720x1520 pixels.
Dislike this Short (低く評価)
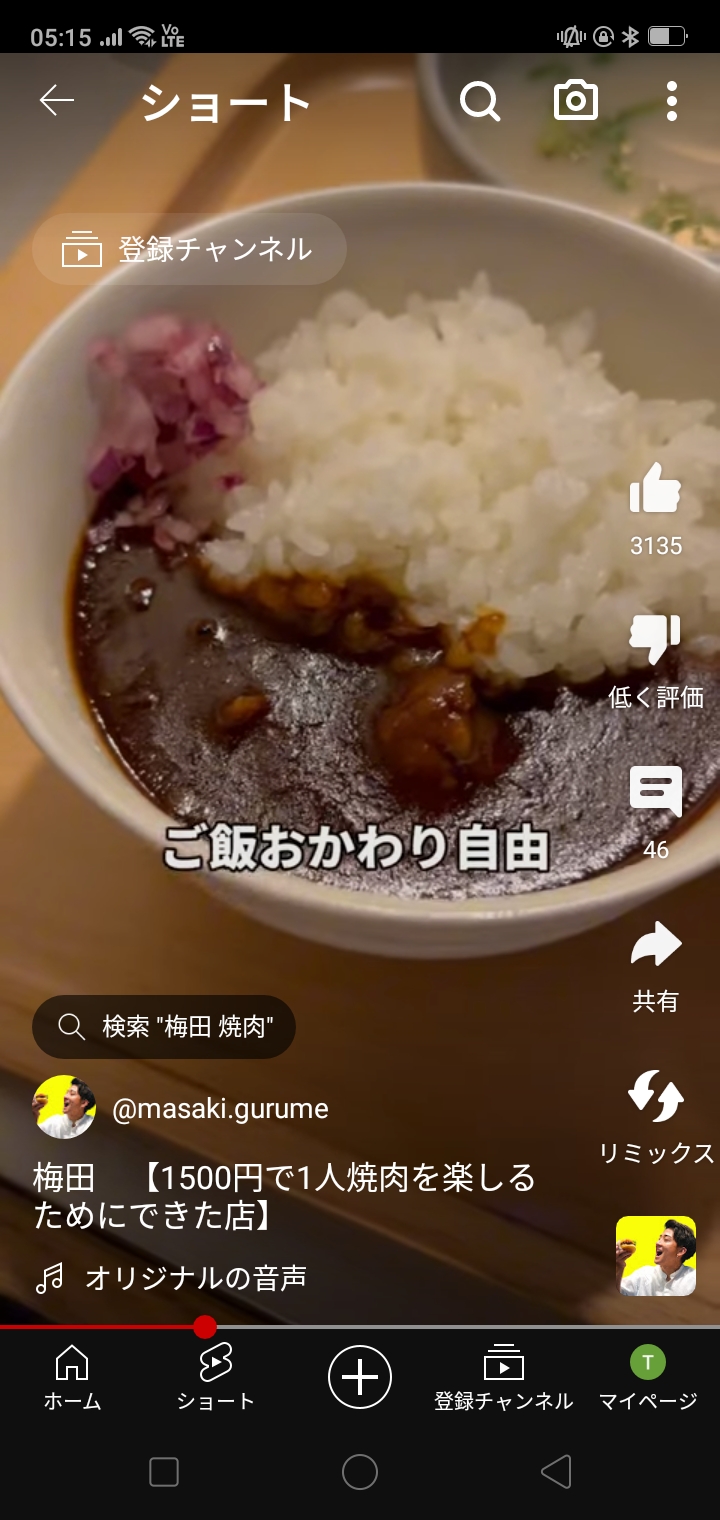point(656,641)
